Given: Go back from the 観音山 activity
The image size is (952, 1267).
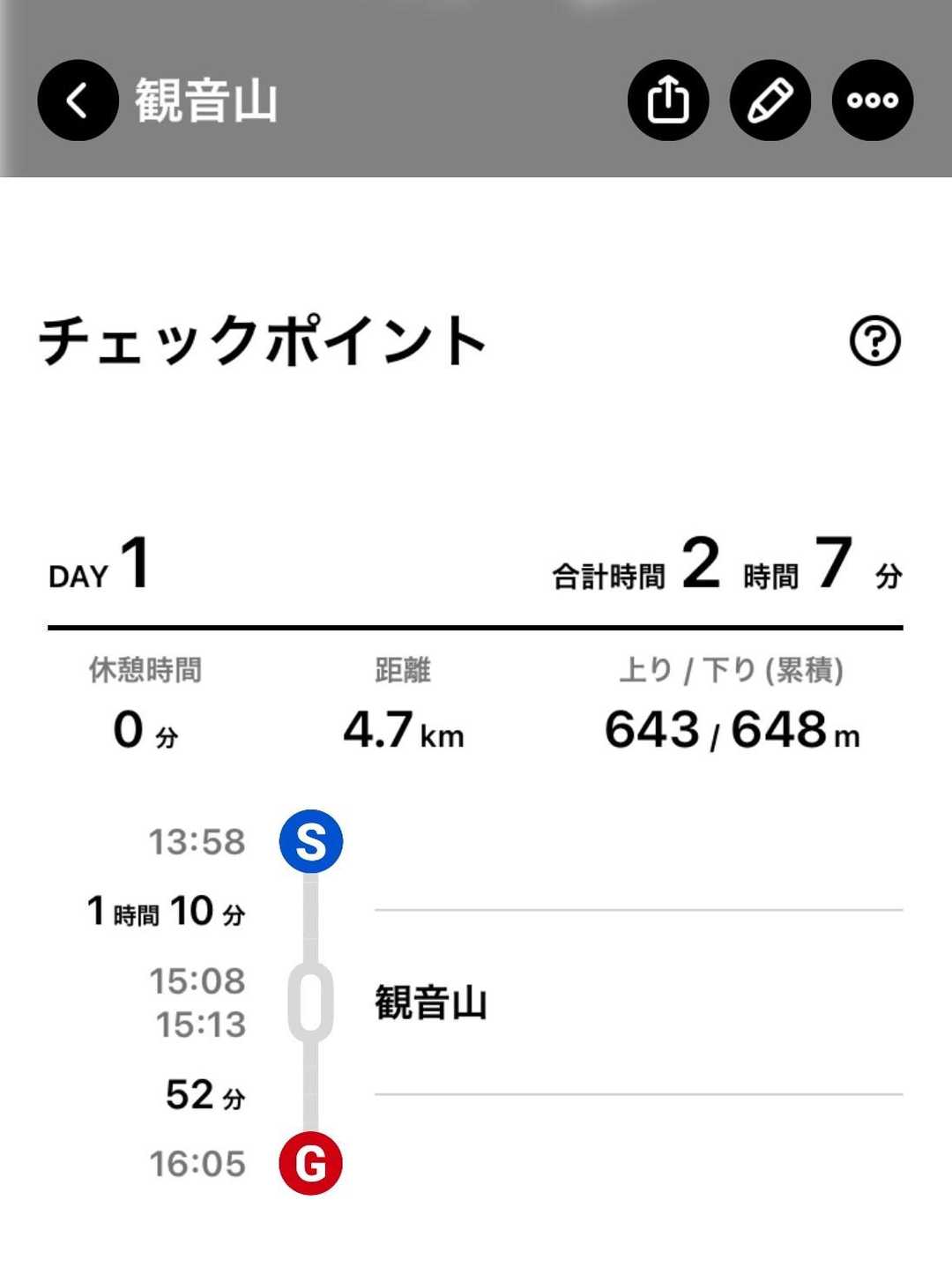Looking at the screenshot, I should pyautogui.click(x=78, y=101).
